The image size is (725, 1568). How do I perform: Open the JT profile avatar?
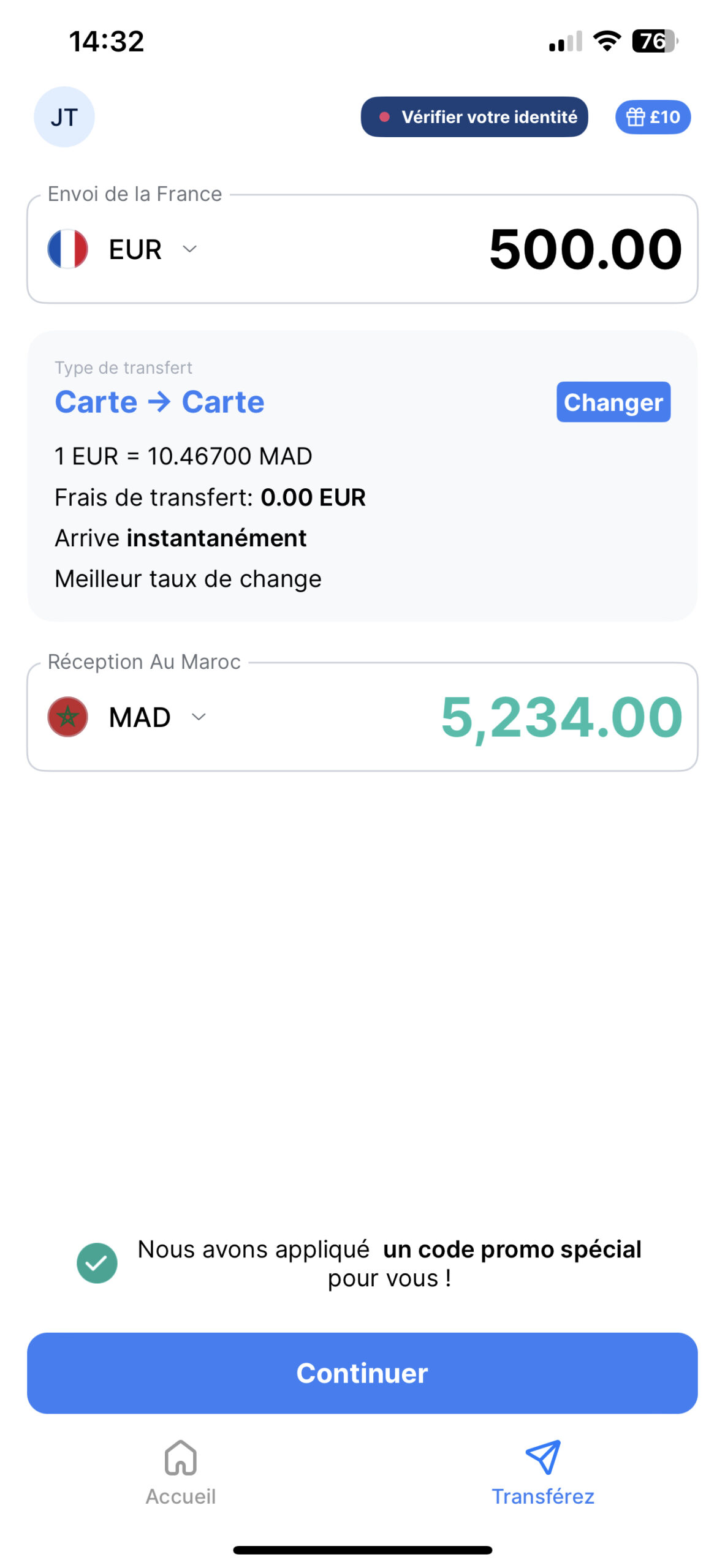point(64,117)
